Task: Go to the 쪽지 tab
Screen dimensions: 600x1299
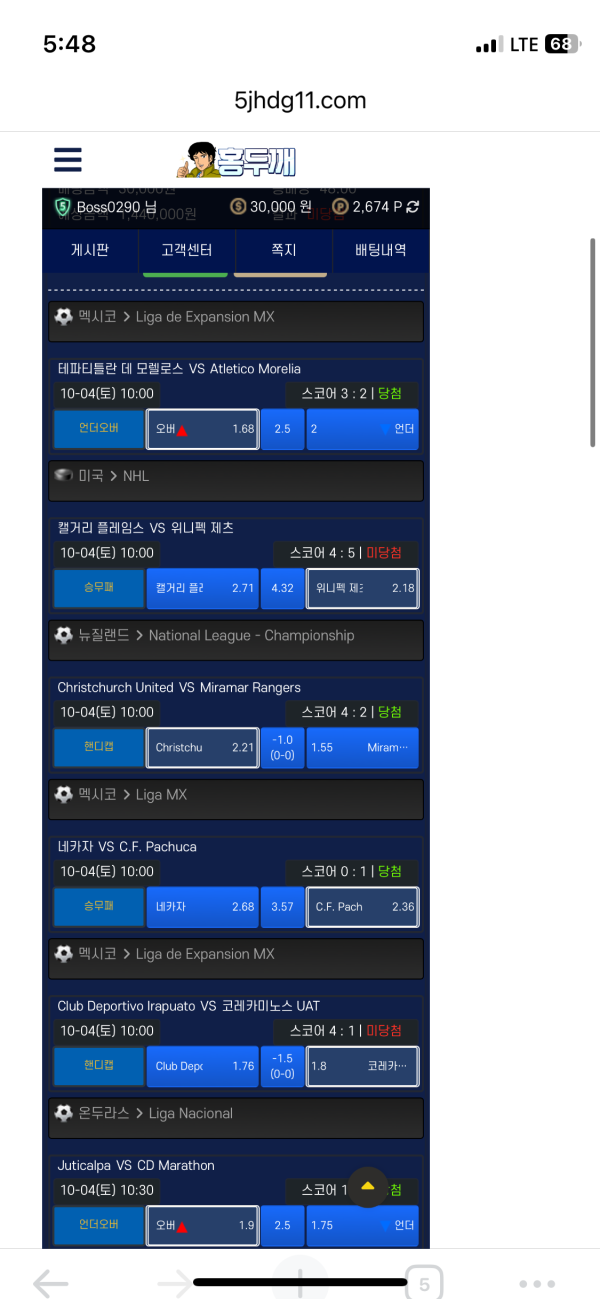Action: 283,251
